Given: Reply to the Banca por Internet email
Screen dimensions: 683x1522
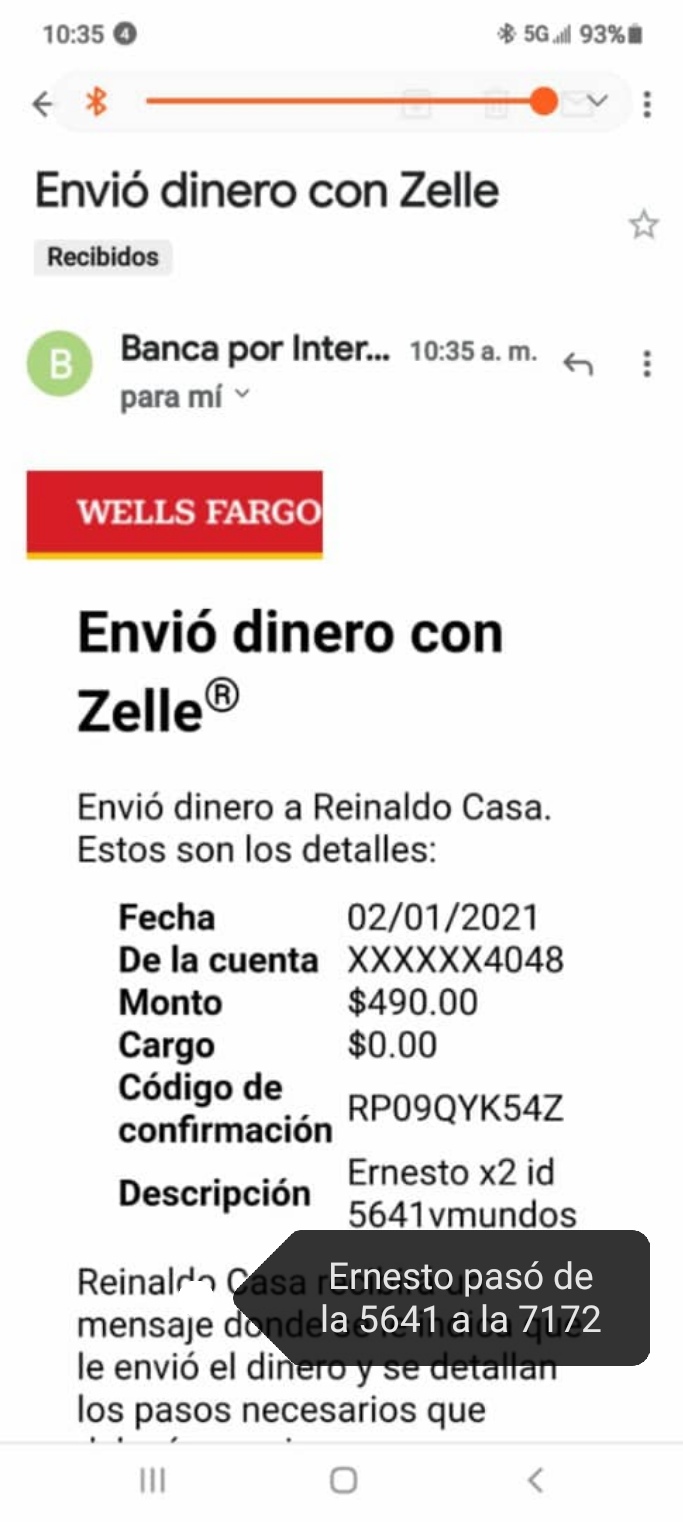Looking at the screenshot, I should 578,364.
